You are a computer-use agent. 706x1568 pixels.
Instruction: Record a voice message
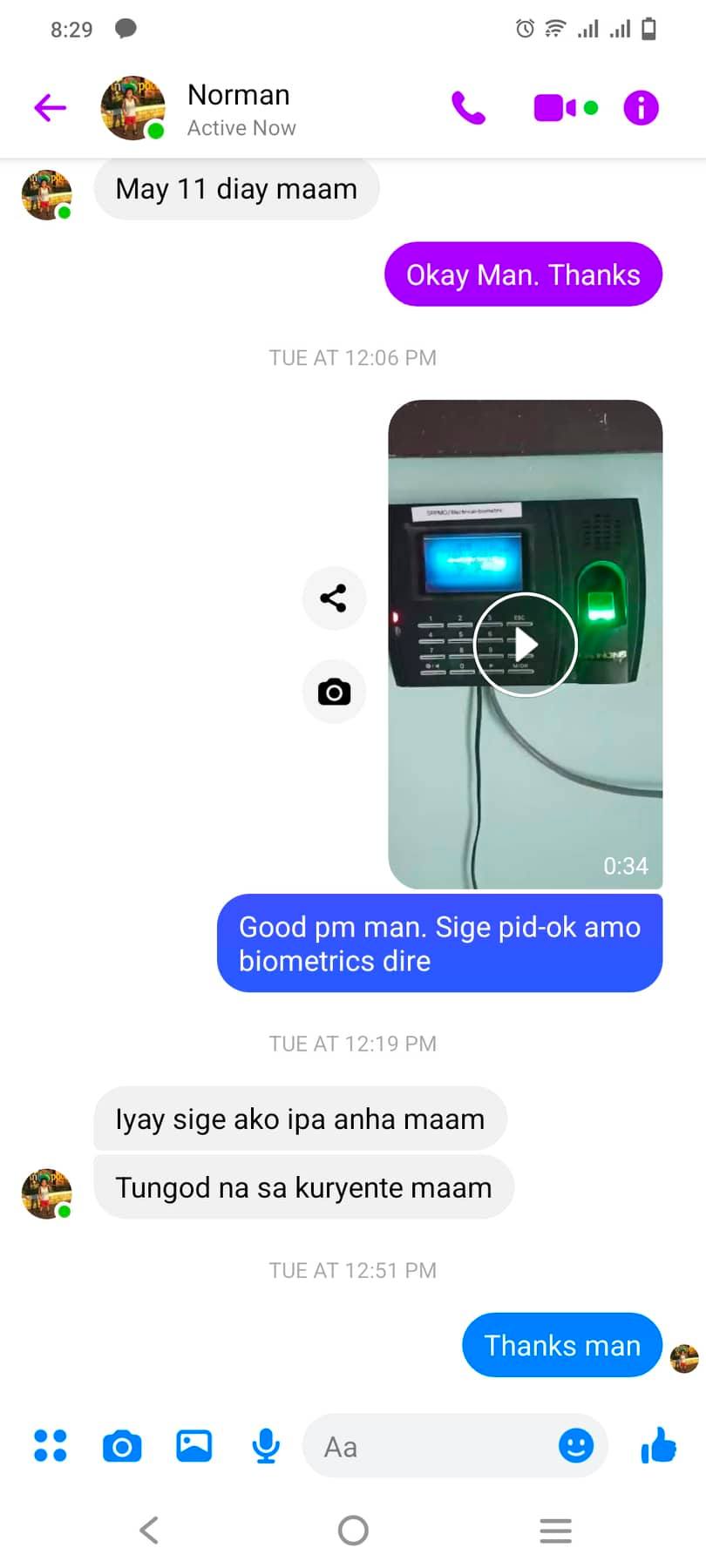tap(265, 1446)
